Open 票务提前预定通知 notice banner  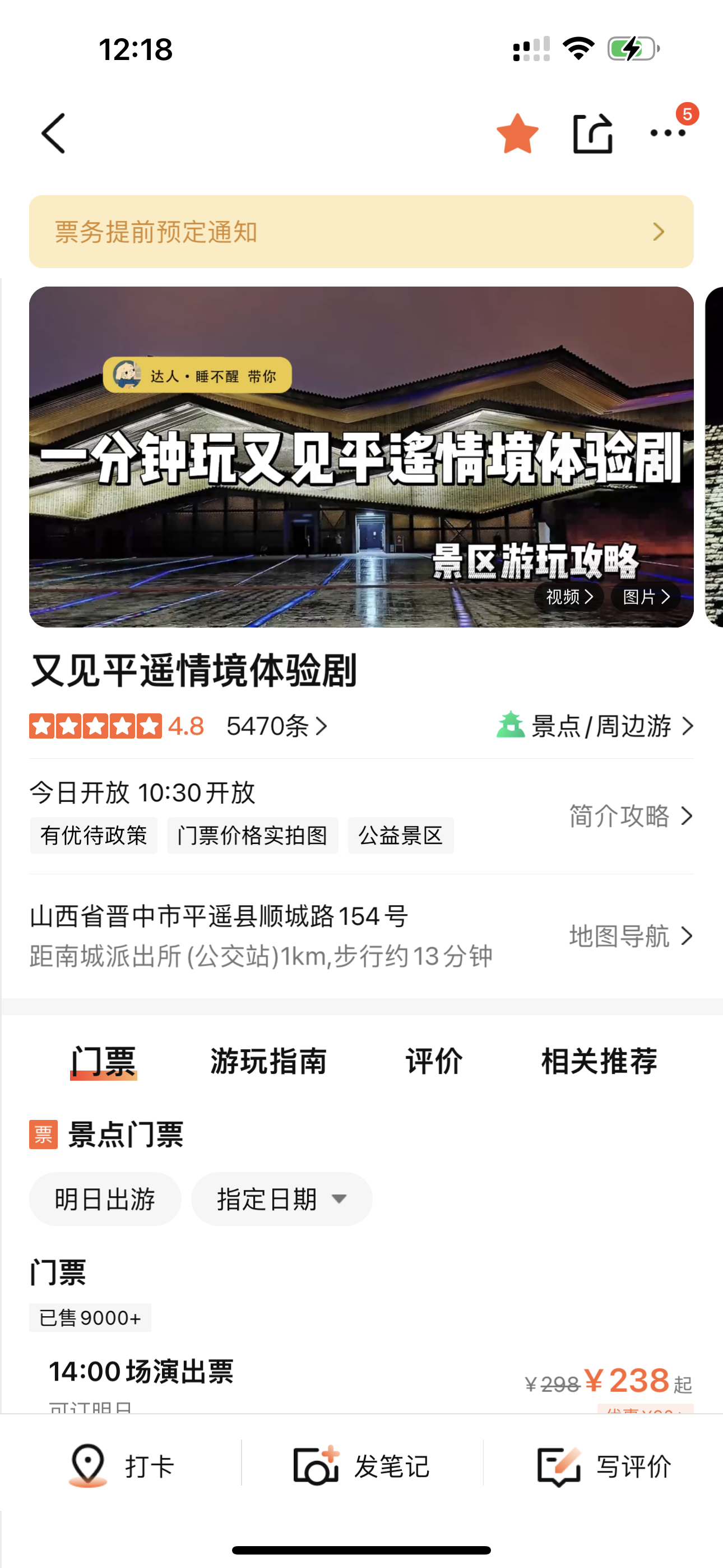(361, 232)
